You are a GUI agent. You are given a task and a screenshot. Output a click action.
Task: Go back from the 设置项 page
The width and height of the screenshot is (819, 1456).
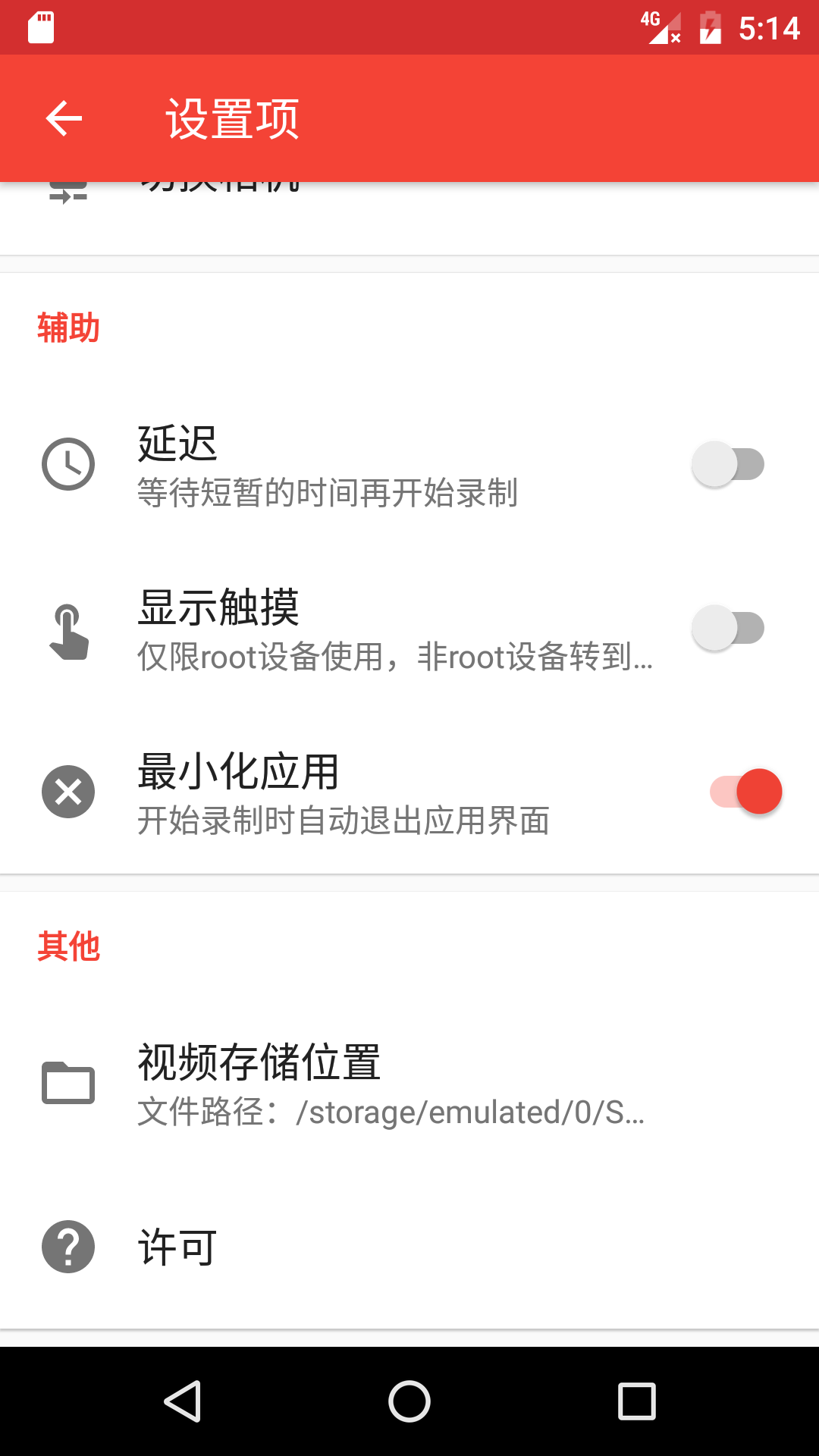tap(64, 118)
